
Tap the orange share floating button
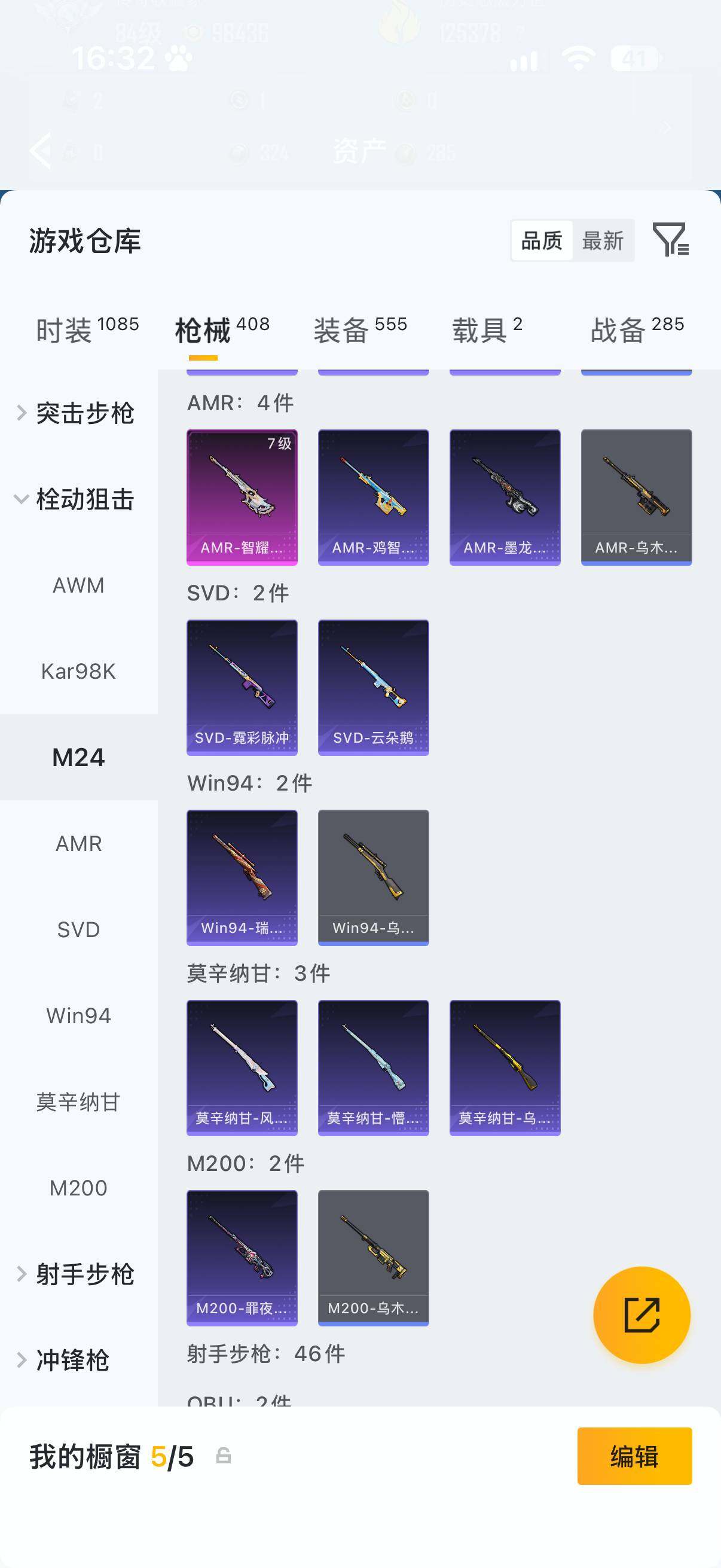[x=641, y=1315]
